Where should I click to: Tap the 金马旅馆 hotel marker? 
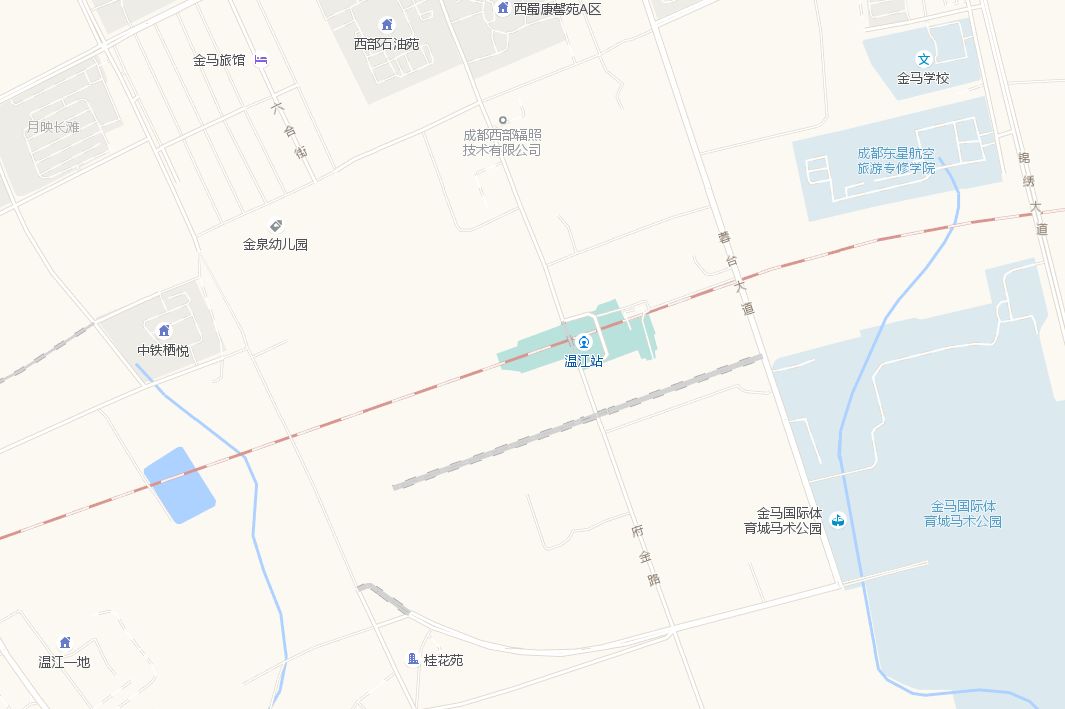[x=261, y=60]
